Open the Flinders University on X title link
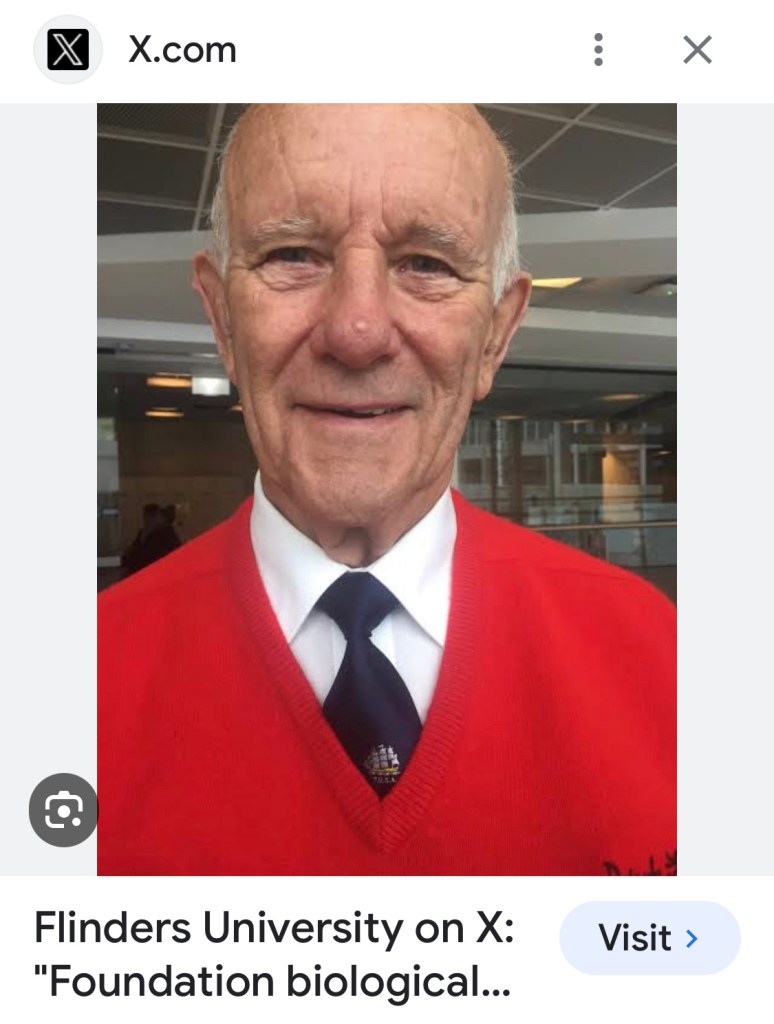This screenshot has width=774, height=1024. pyautogui.click(x=274, y=955)
